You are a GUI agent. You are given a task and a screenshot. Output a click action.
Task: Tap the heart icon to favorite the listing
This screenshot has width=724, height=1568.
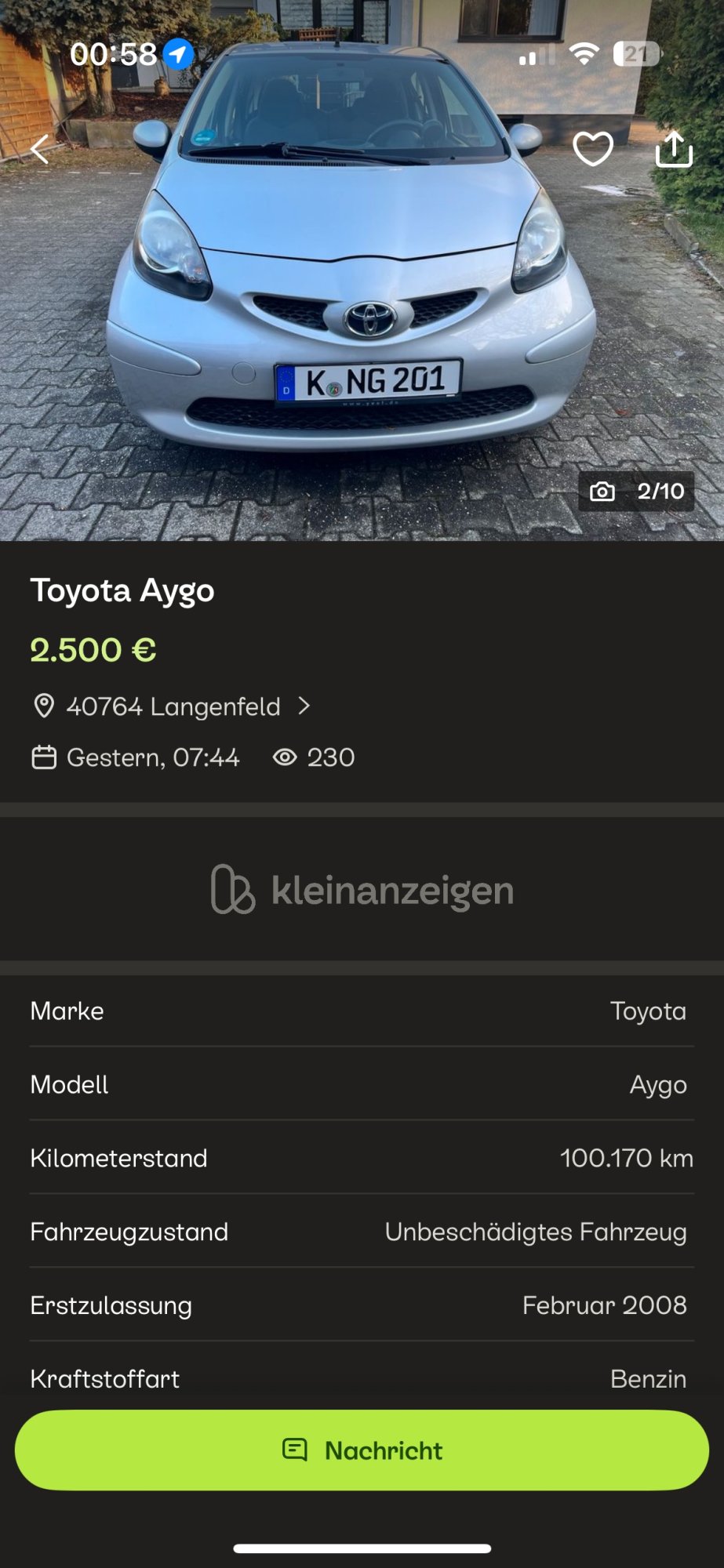[594, 147]
